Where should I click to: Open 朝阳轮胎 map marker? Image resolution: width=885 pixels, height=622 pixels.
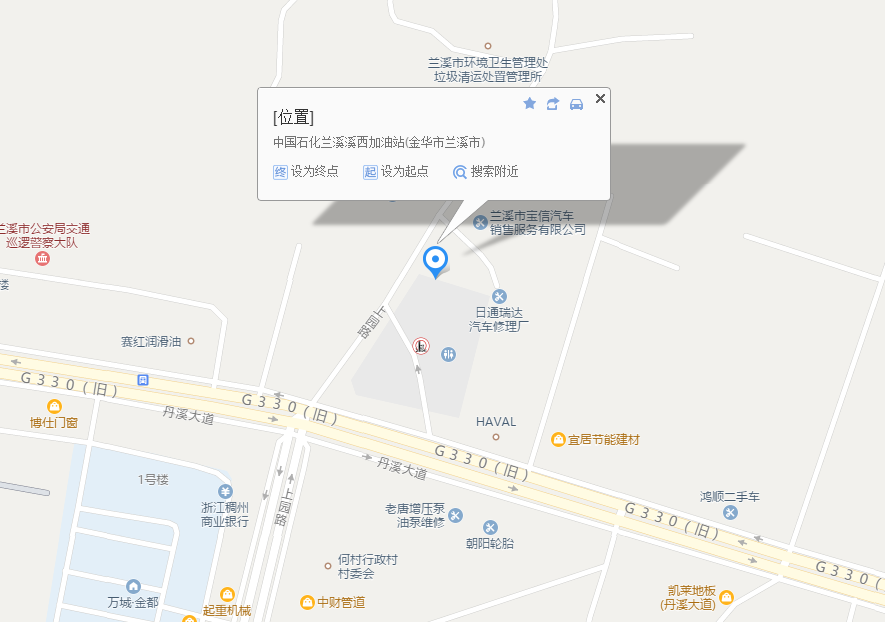pyautogui.click(x=490, y=527)
